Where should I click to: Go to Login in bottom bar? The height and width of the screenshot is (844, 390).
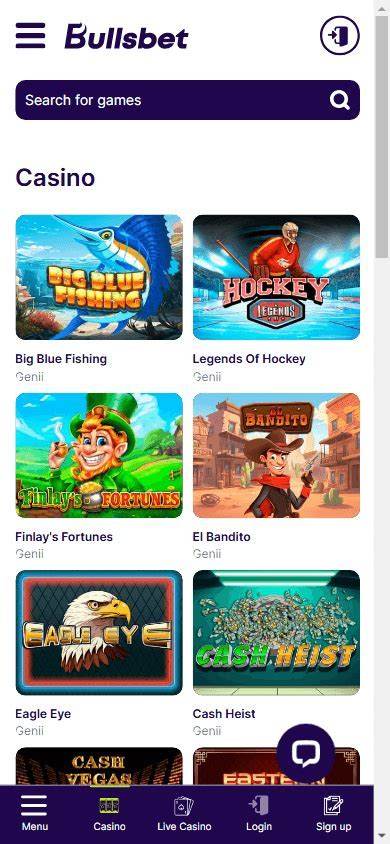[259, 814]
